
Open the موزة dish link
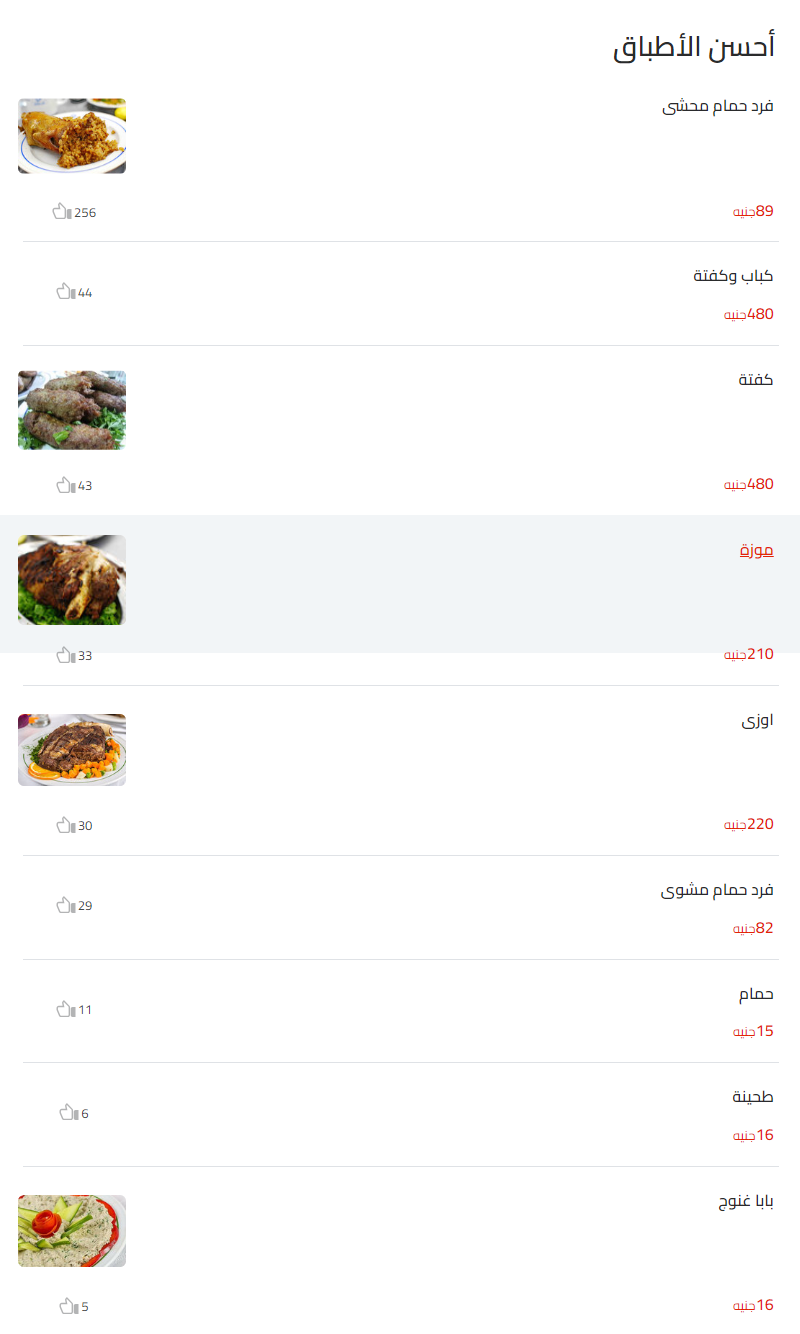(758, 549)
